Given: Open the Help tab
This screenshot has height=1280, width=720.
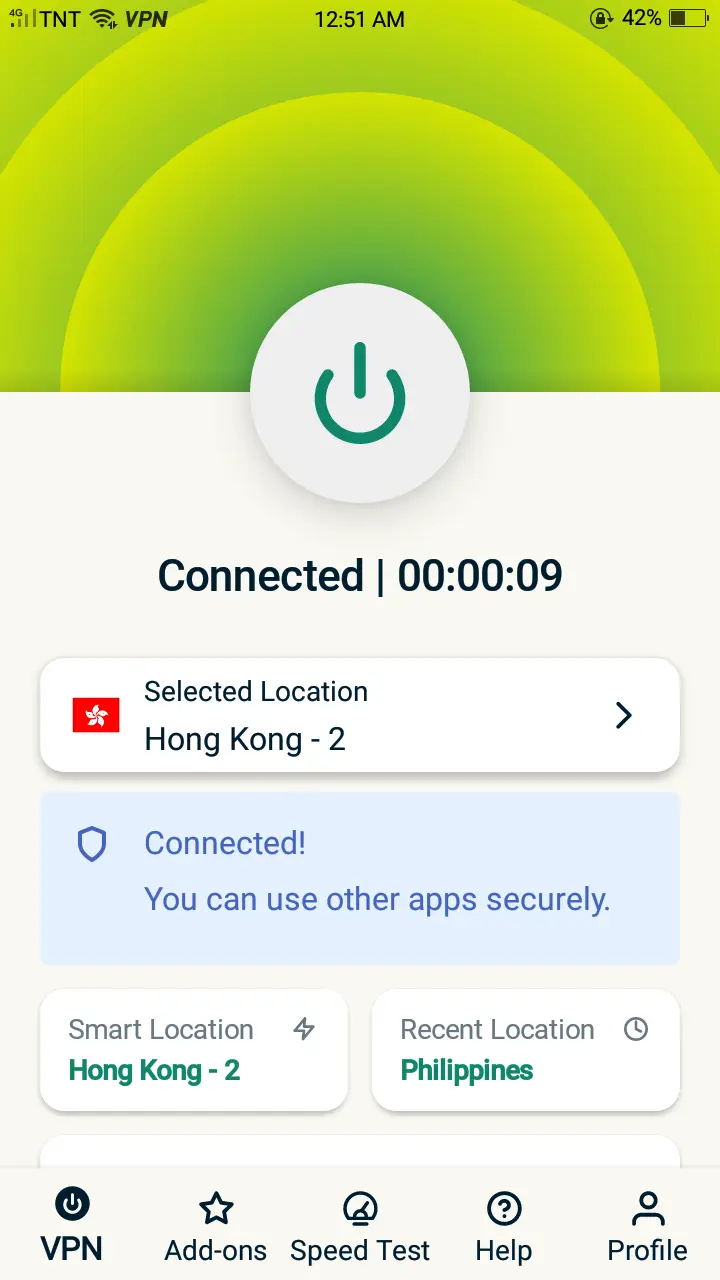Looking at the screenshot, I should (x=504, y=1226).
